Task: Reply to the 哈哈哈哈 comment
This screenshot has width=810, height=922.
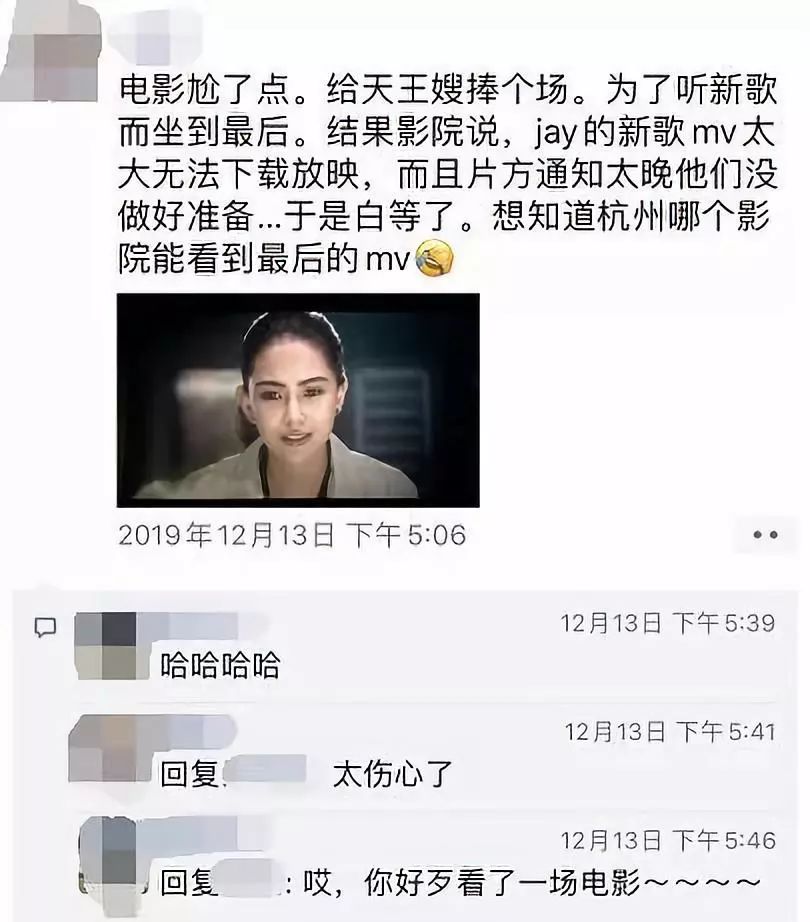Action: click(220, 665)
